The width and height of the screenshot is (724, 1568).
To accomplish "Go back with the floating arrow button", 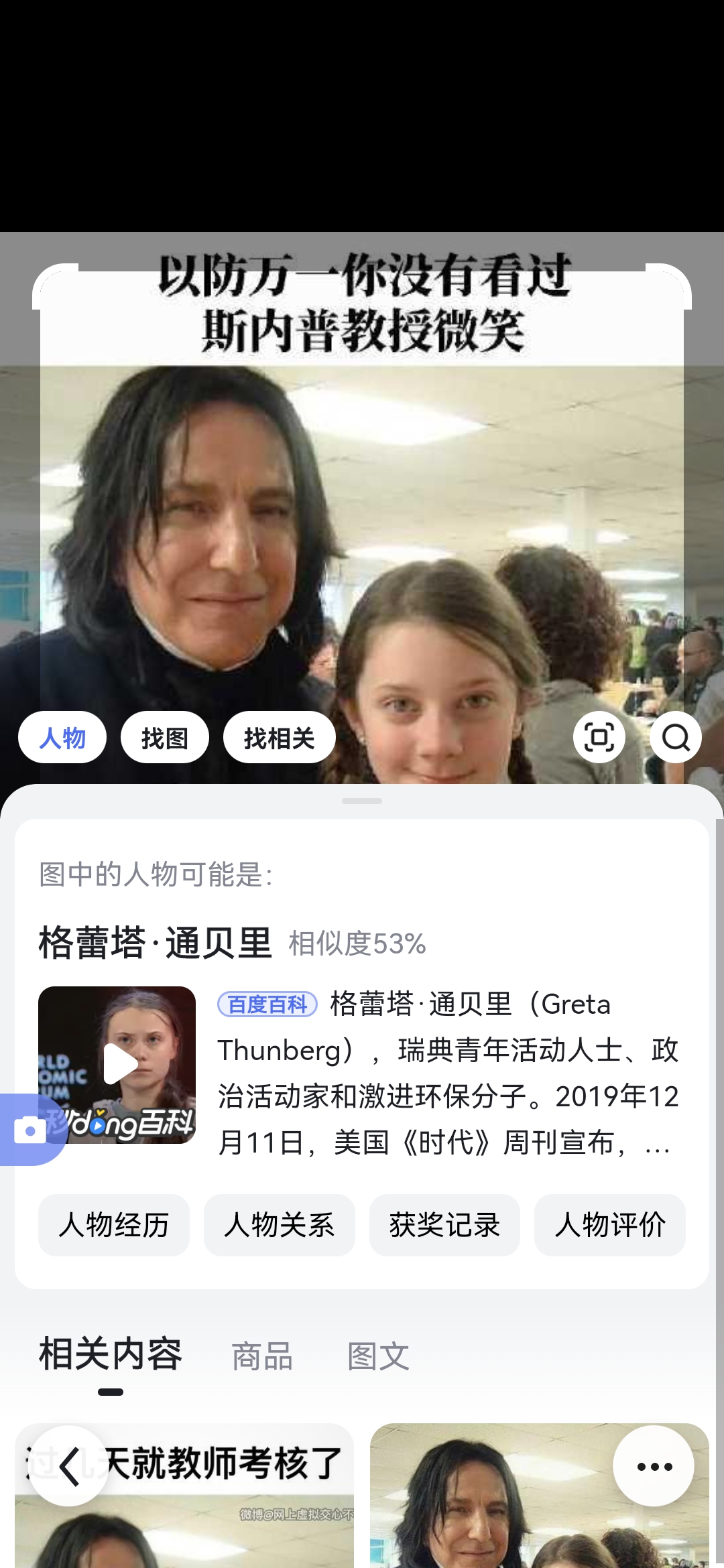I will pos(68,1467).
